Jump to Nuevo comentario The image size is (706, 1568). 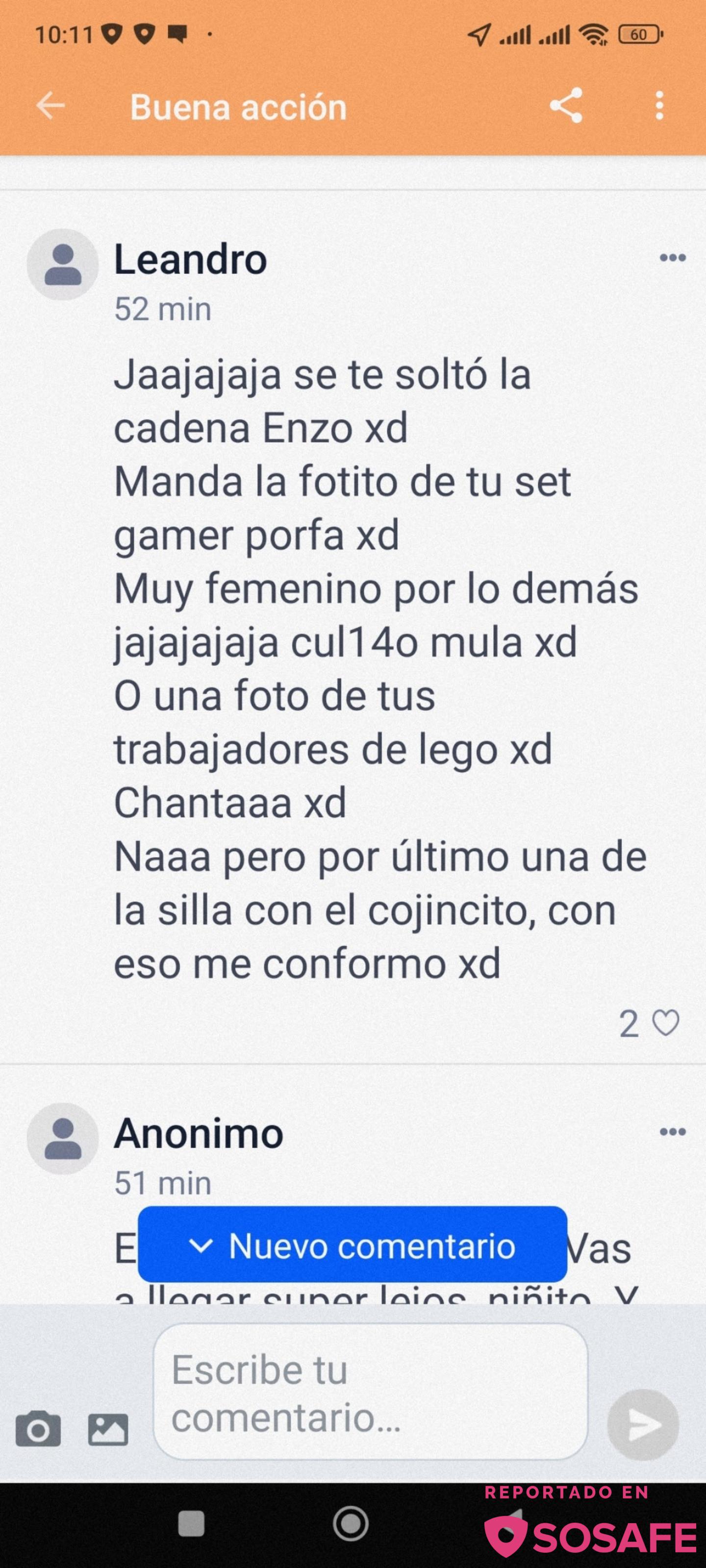coord(352,1245)
